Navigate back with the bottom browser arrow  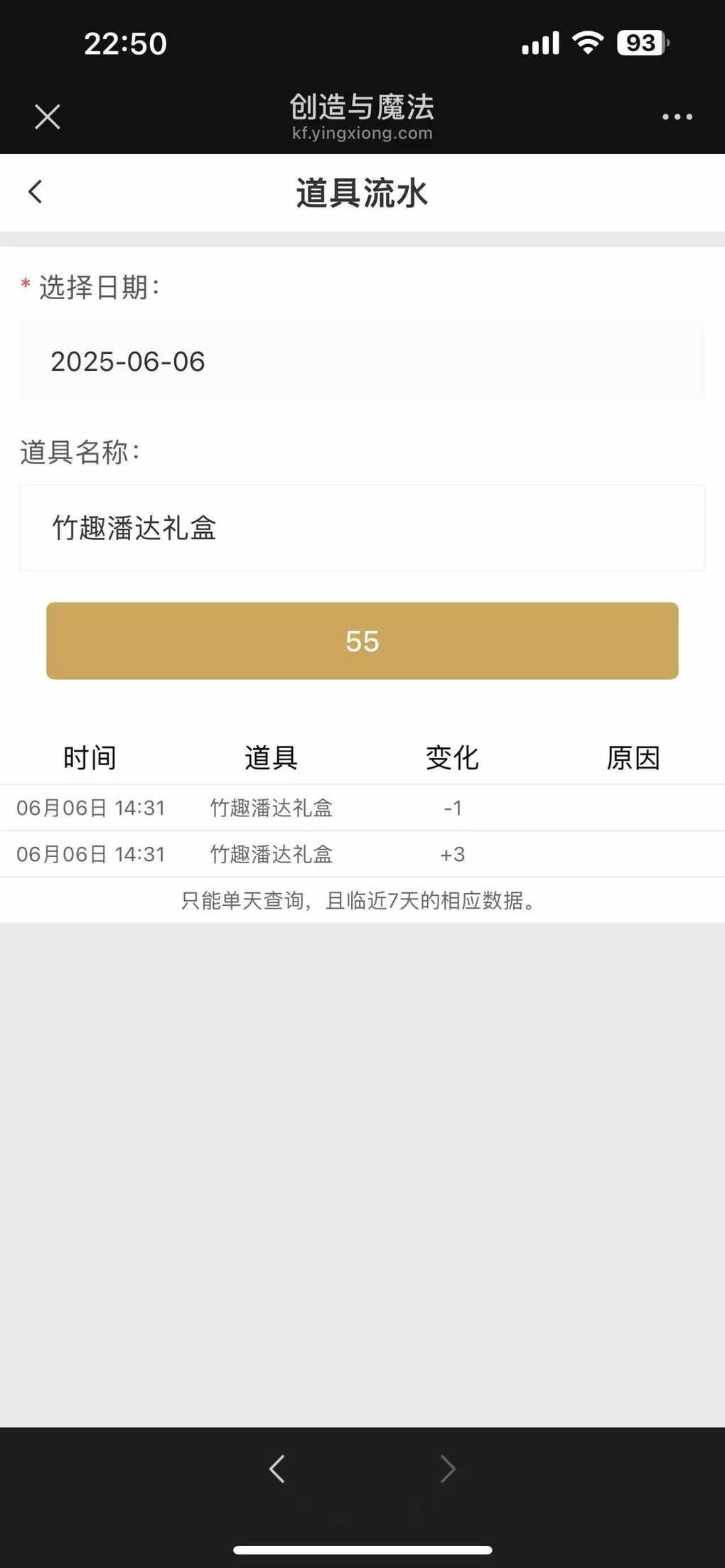[x=277, y=1469]
